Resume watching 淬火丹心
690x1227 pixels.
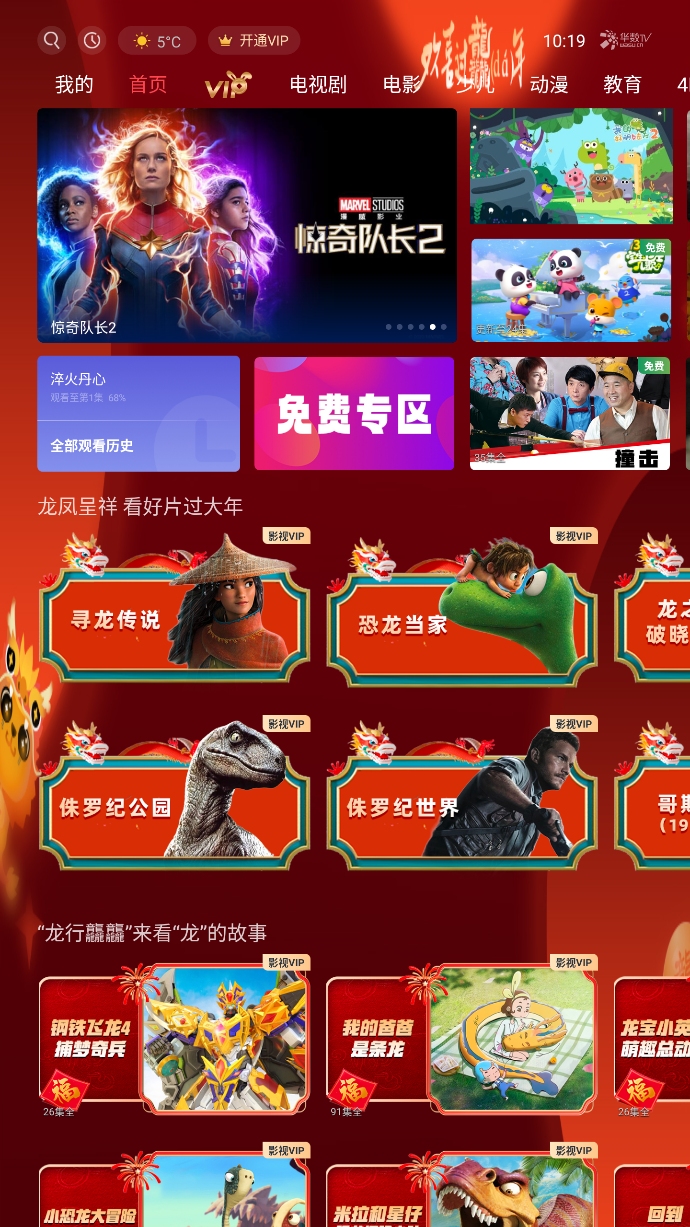pyautogui.click(x=138, y=387)
